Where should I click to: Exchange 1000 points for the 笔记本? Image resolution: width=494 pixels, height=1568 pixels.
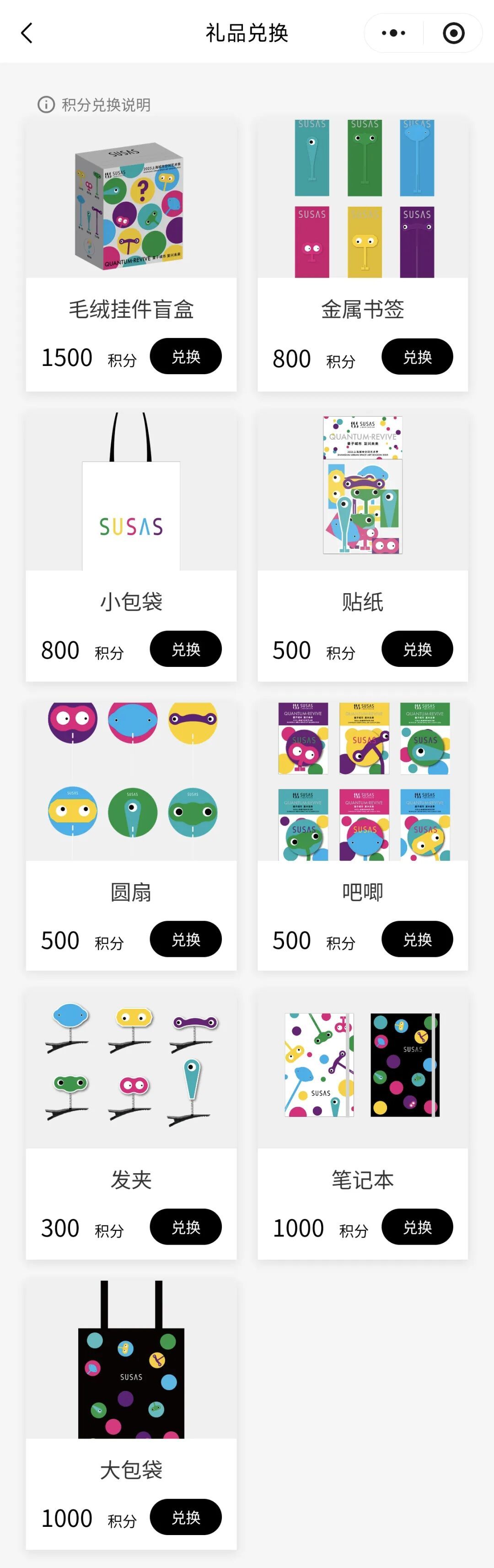[417, 1227]
